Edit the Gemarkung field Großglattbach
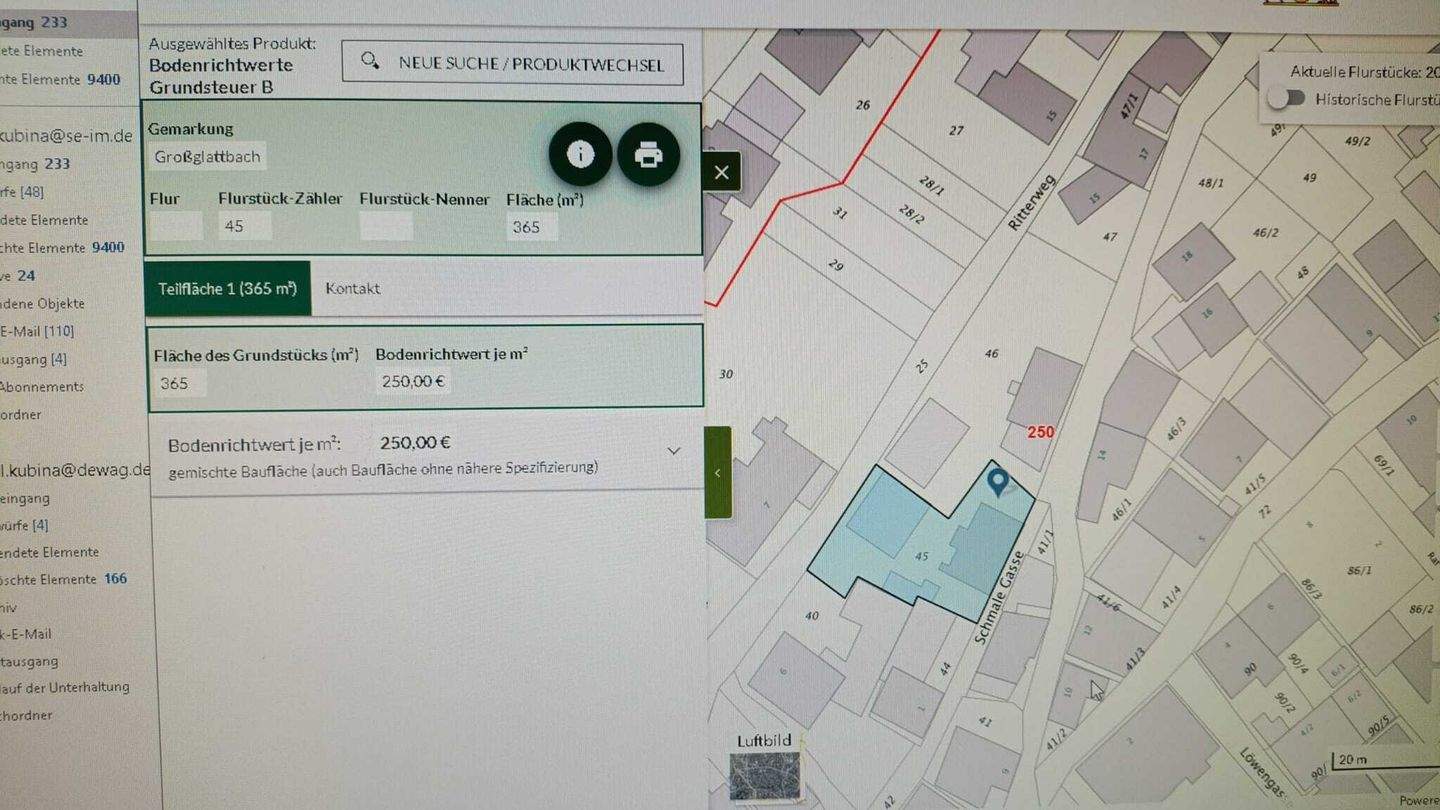 coord(208,157)
